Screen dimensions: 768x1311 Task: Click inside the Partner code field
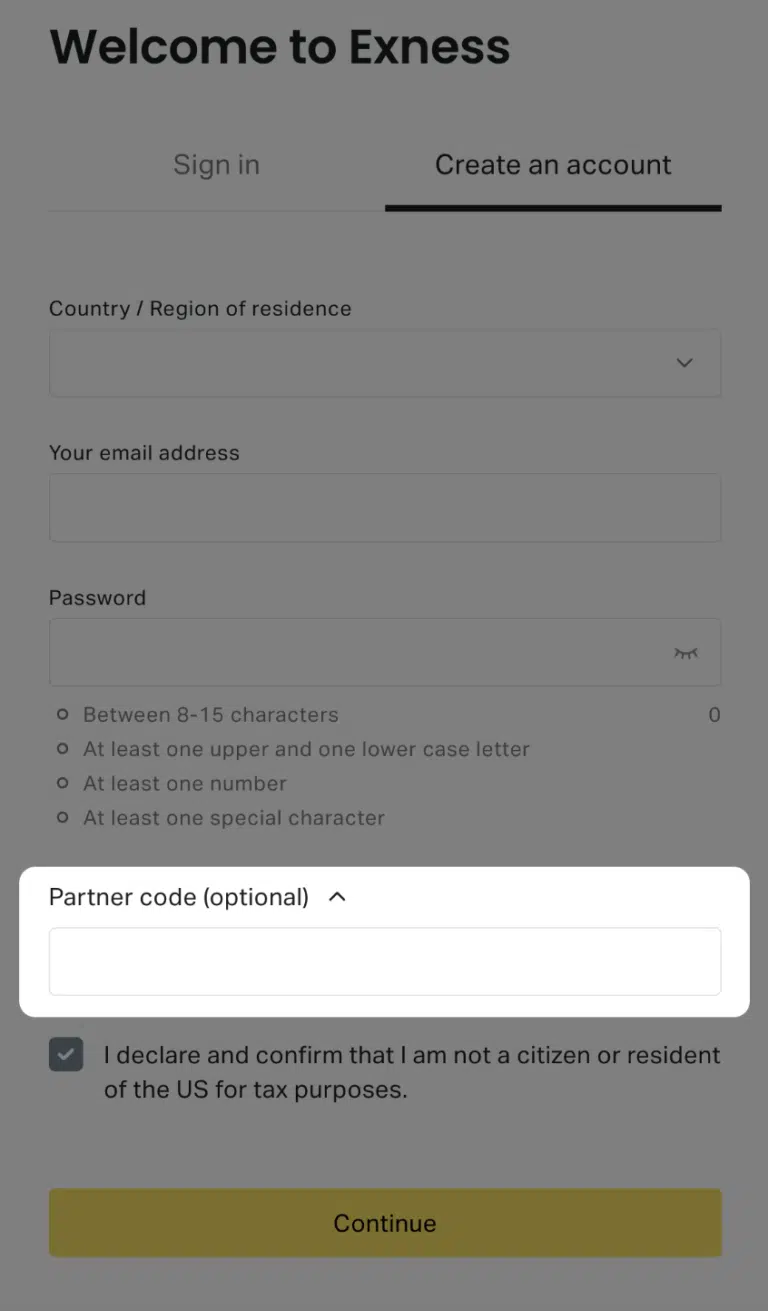pos(385,961)
